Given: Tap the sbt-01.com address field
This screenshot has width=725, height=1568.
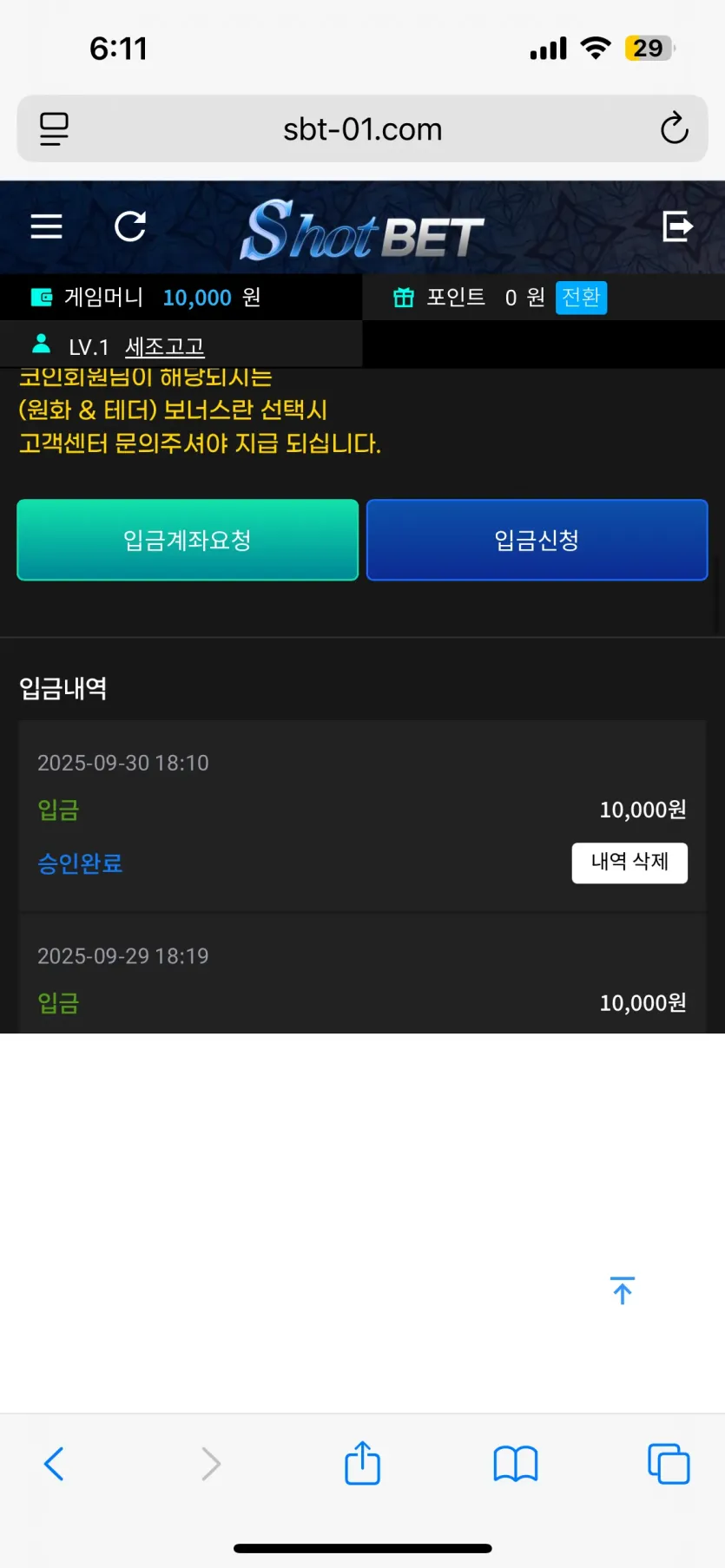Looking at the screenshot, I should 363,128.
